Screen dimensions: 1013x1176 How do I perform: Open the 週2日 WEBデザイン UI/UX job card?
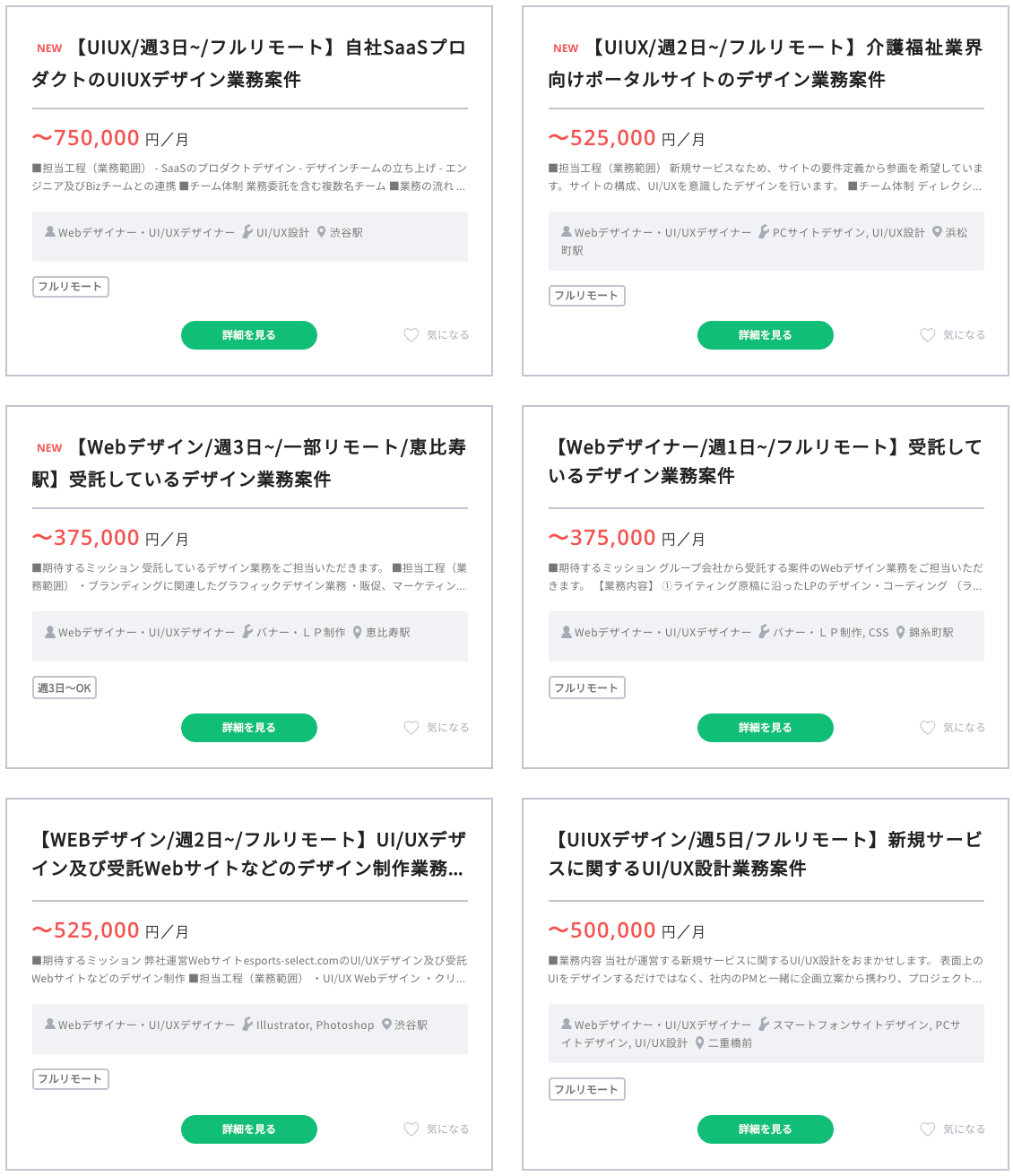point(249,854)
